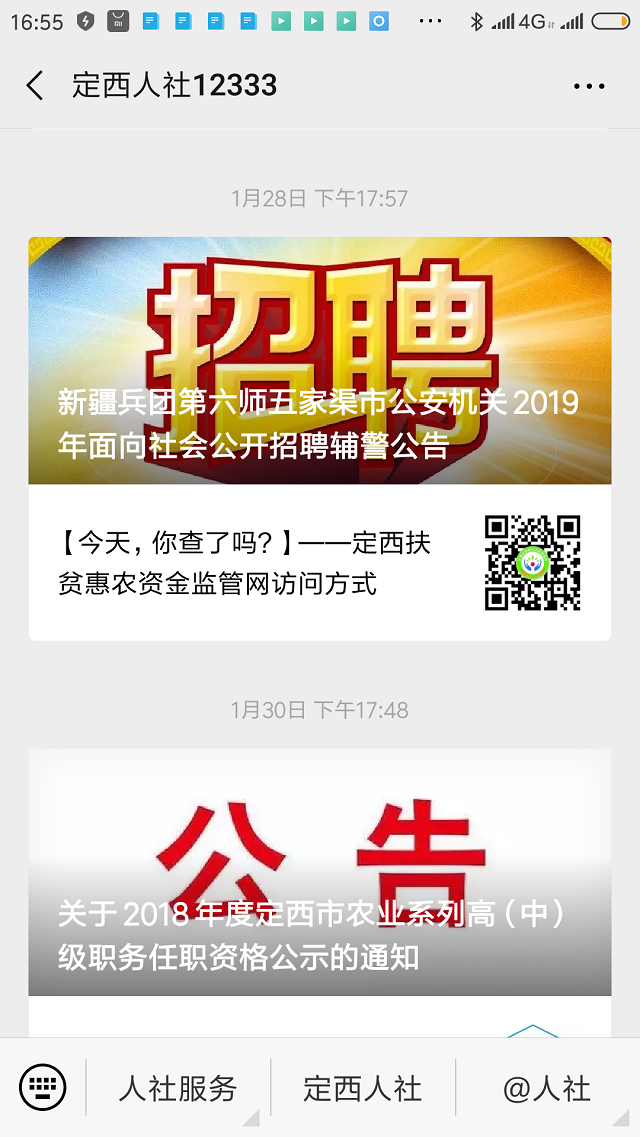Go back from 定西人社12333
The height and width of the screenshot is (1137, 640).
pos(35,86)
